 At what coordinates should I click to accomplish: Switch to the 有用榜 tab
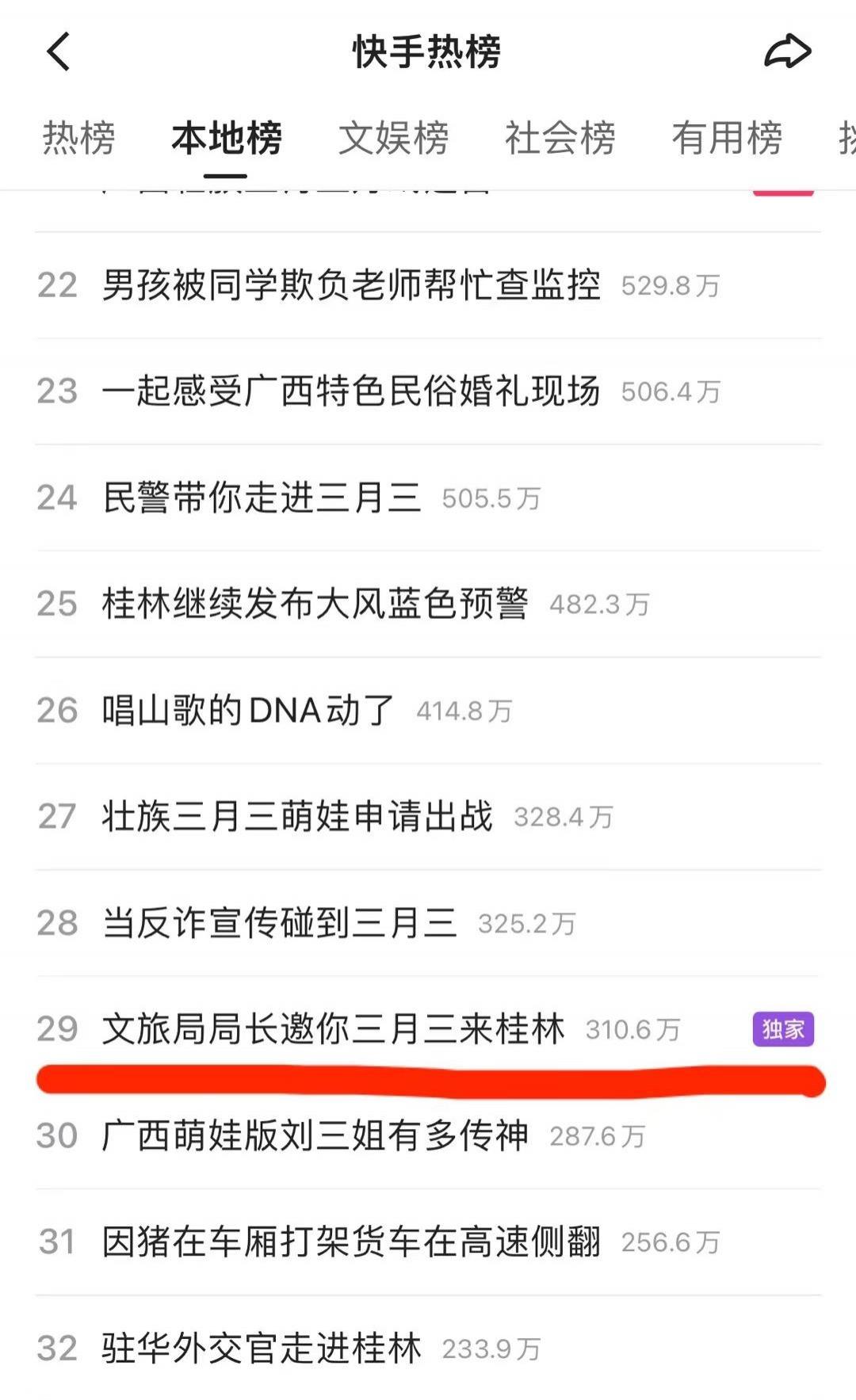728,139
